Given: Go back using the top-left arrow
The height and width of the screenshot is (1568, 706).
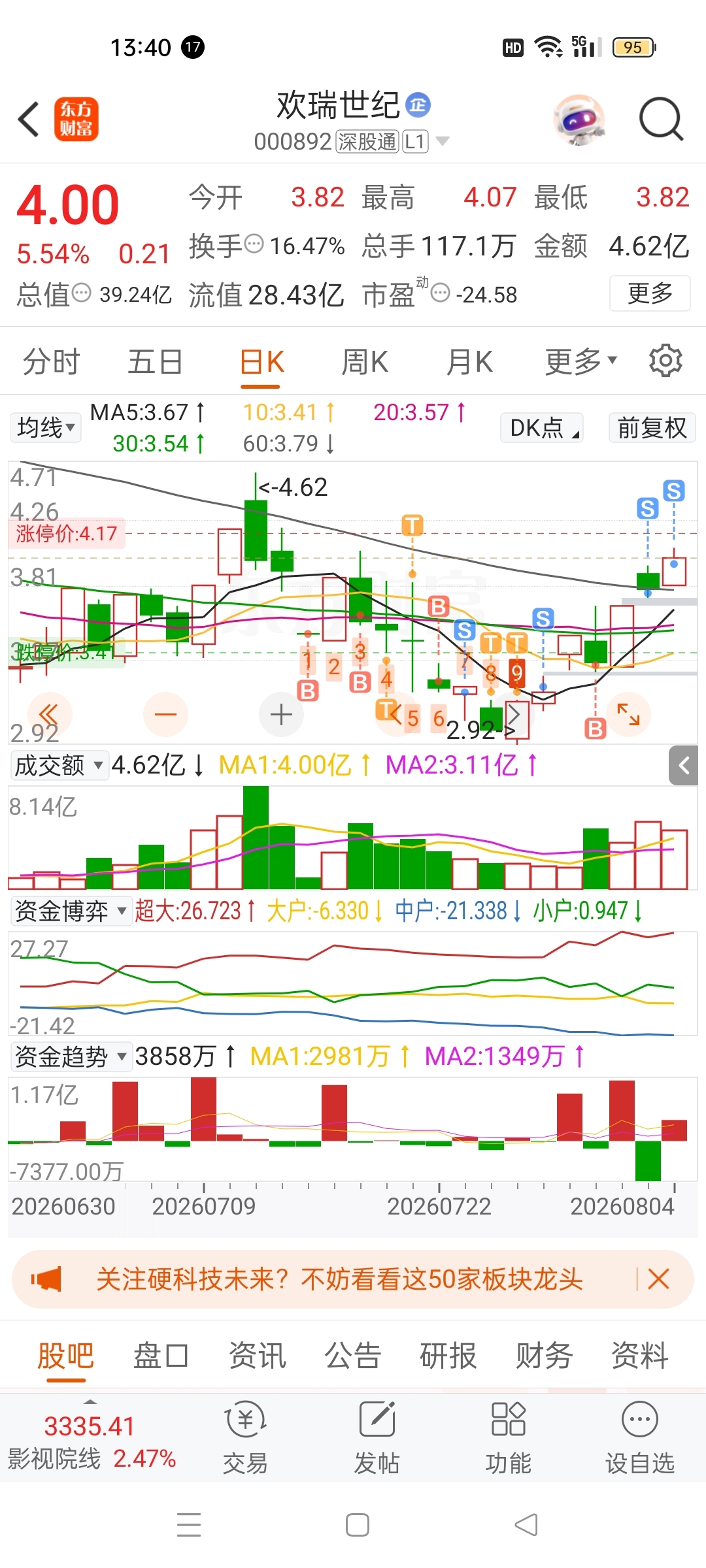Looking at the screenshot, I should tap(29, 119).
